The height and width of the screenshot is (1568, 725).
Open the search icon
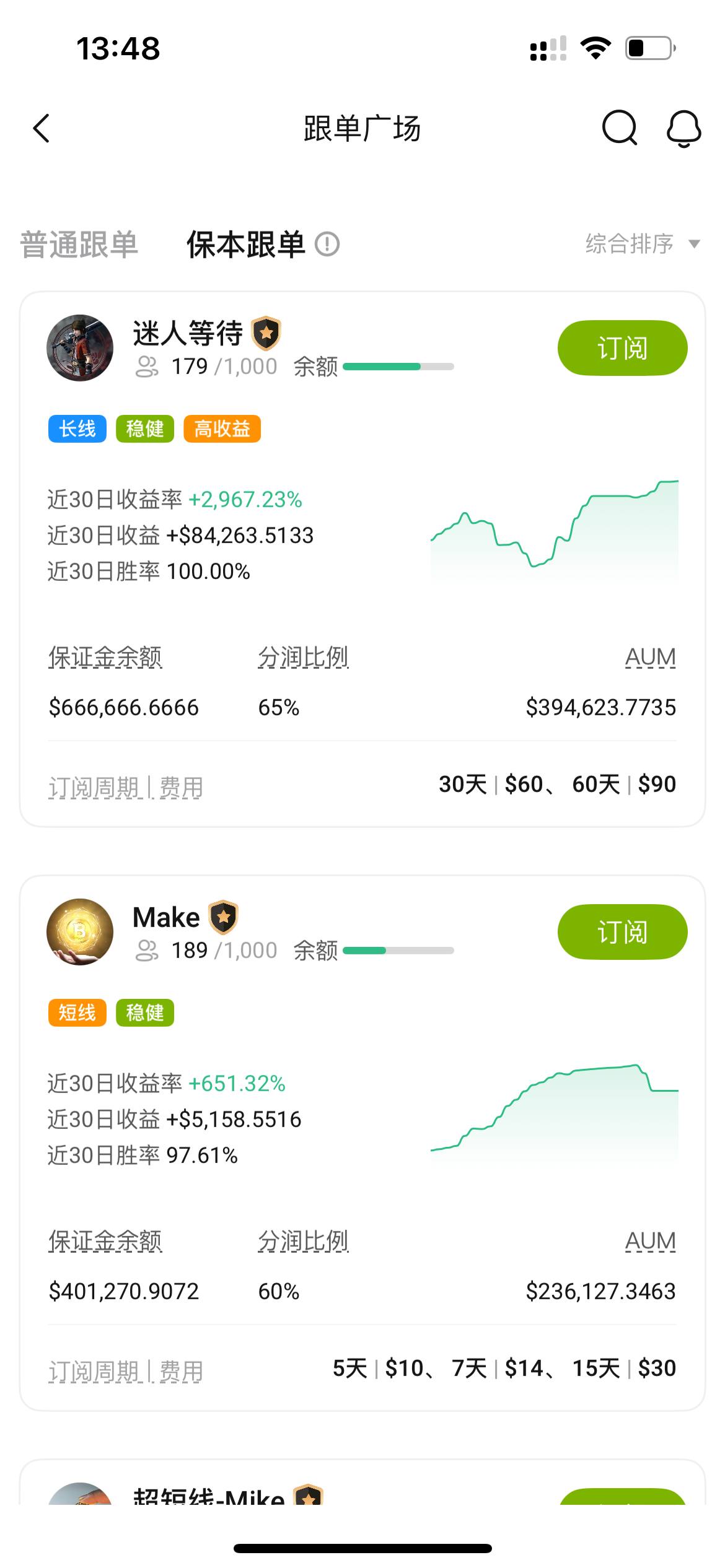tap(619, 129)
